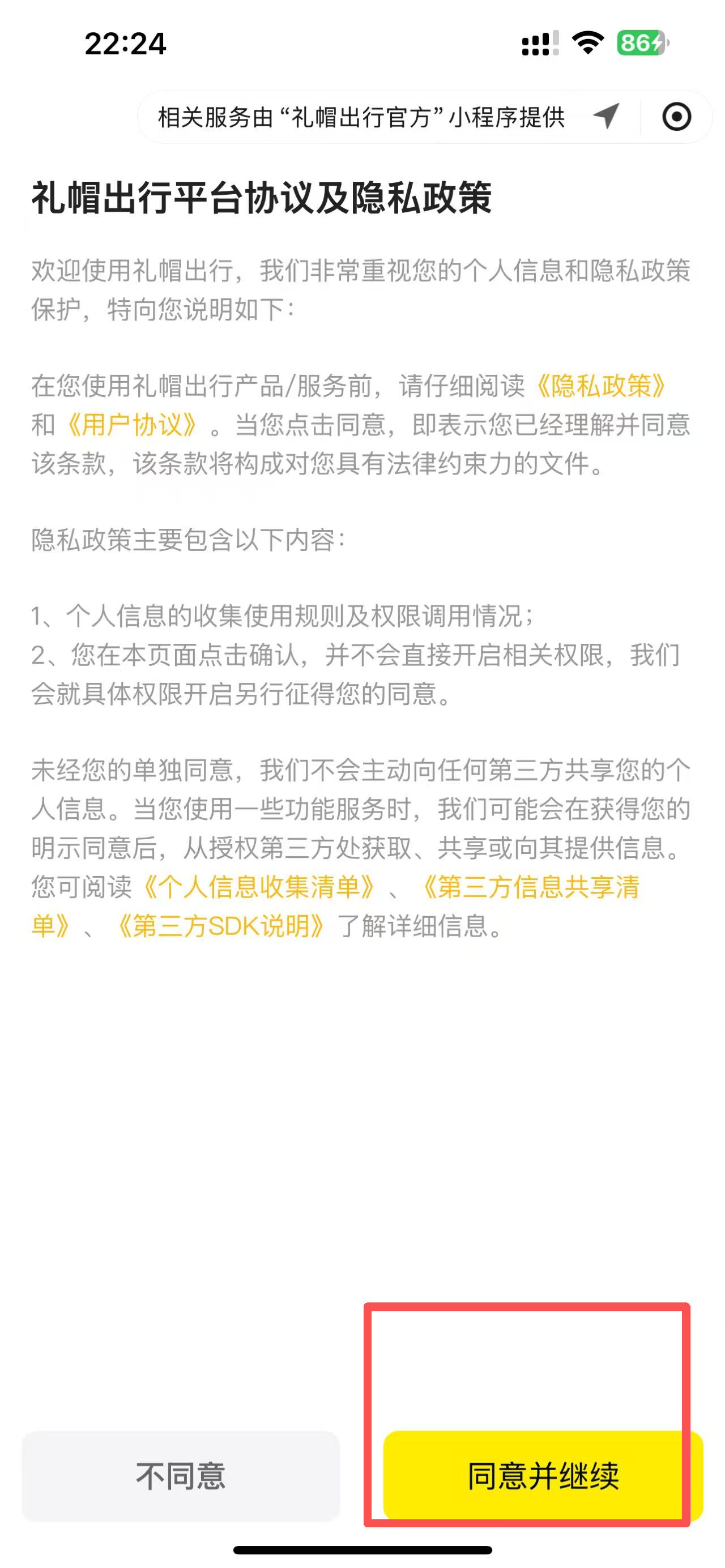
Task: Open the 《隐私政策》 link
Action: pyautogui.click(x=601, y=386)
